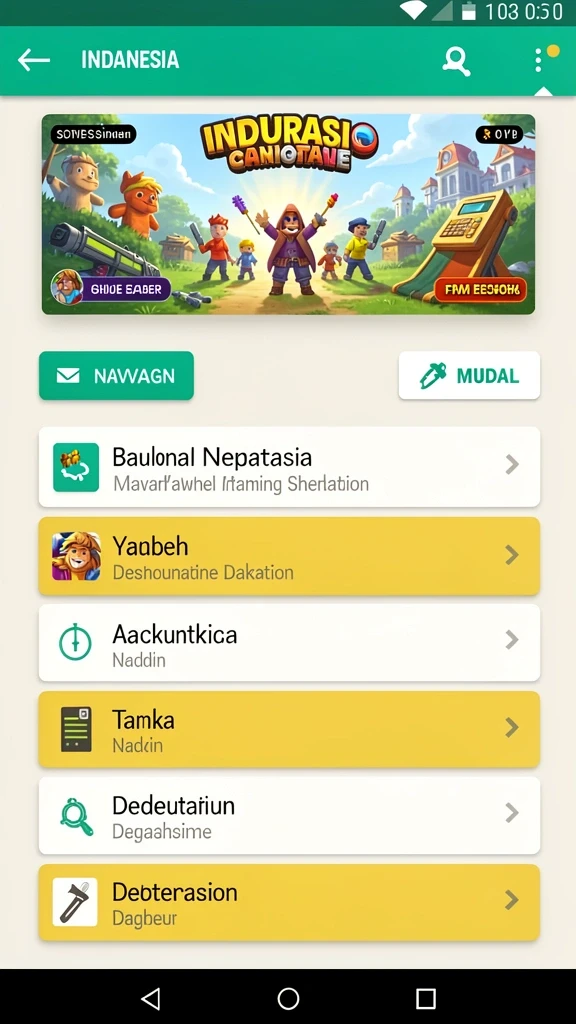Image resolution: width=576 pixels, height=1024 pixels.
Task: Open the Tamka row
Action: click(x=289, y=729)
